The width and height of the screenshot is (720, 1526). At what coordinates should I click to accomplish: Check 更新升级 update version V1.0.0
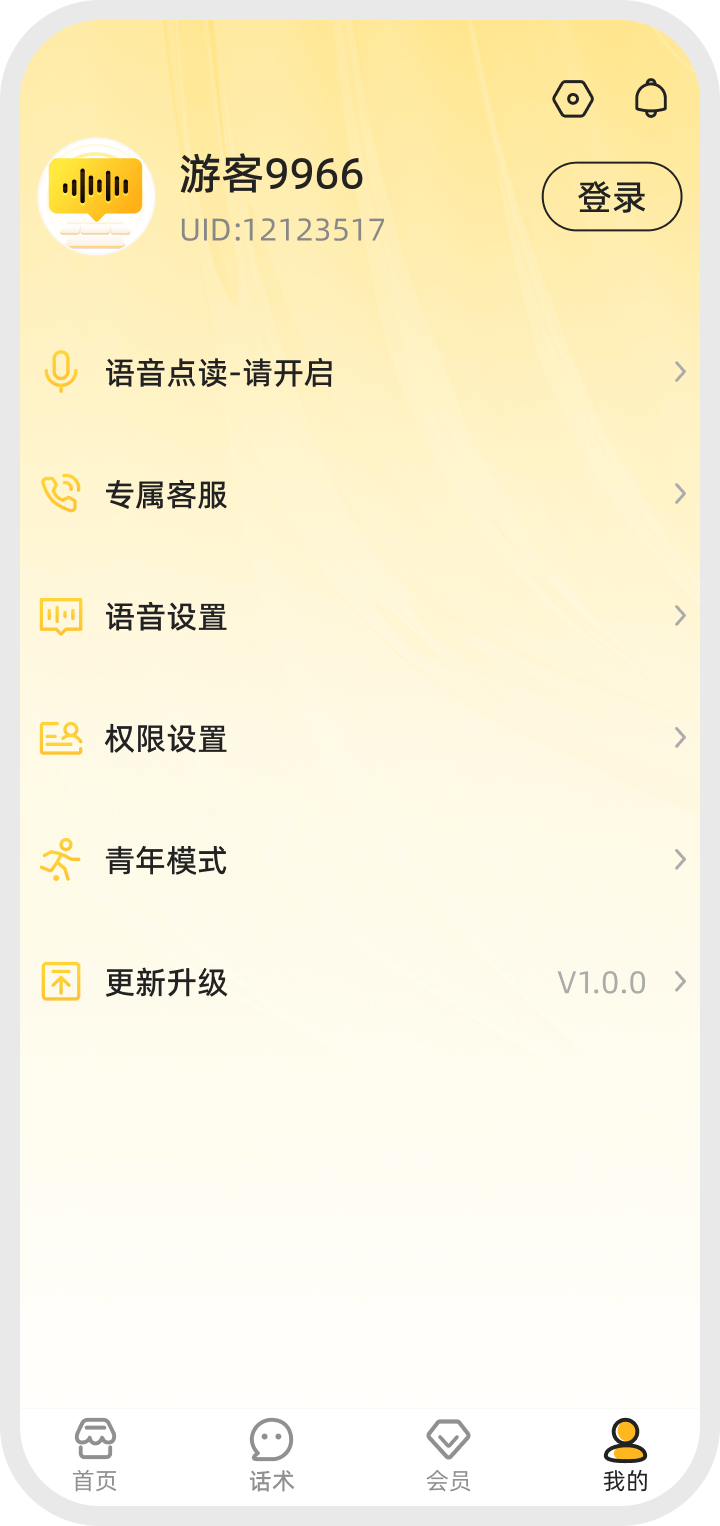(360, 983)
